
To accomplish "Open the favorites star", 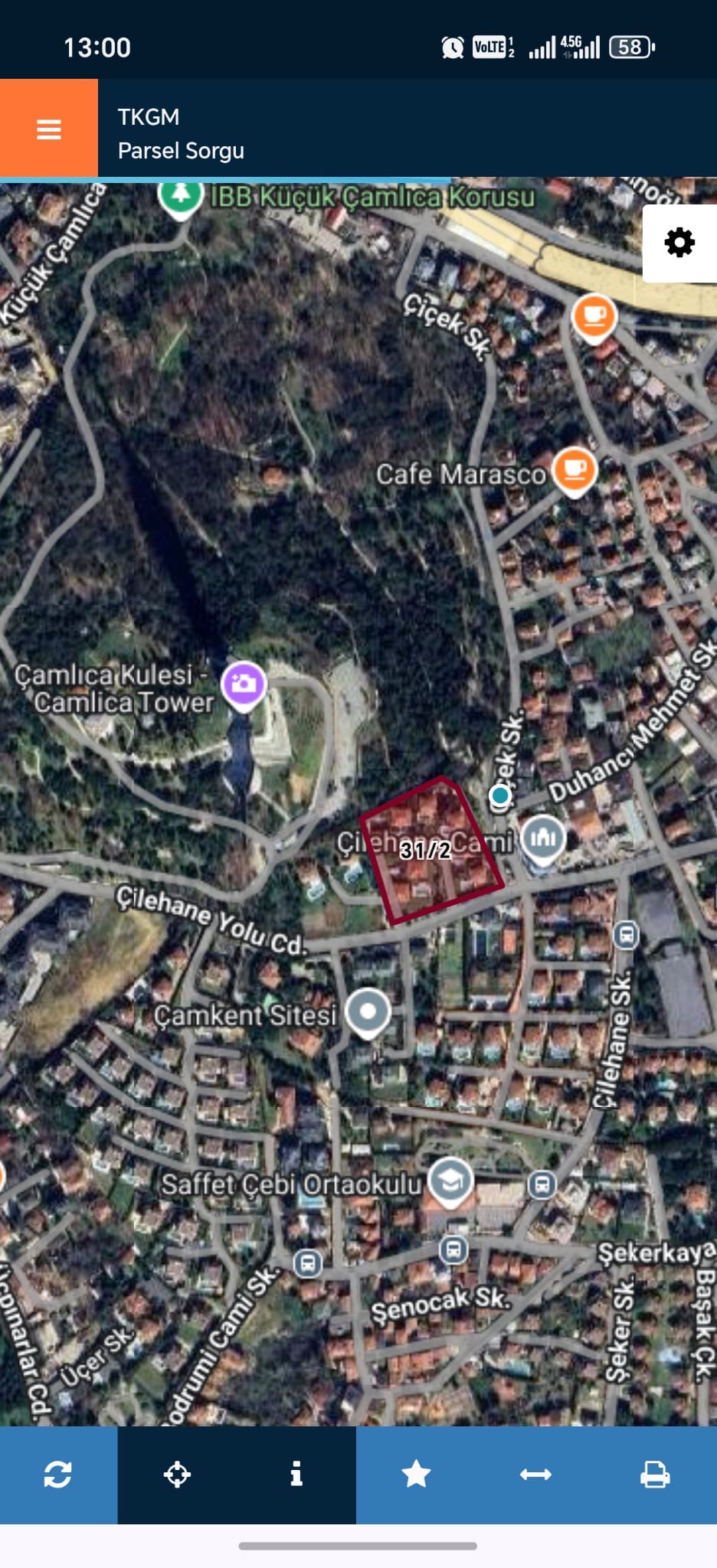I will coord(416,1474).
